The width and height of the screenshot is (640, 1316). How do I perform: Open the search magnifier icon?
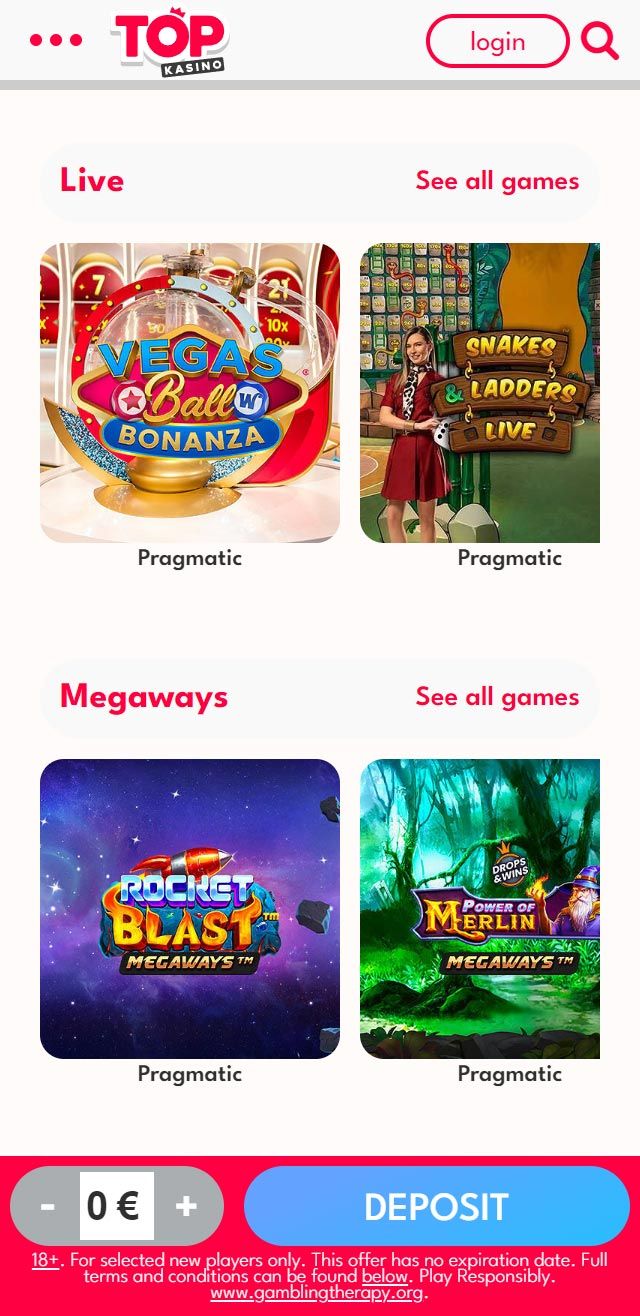[599, 42]
